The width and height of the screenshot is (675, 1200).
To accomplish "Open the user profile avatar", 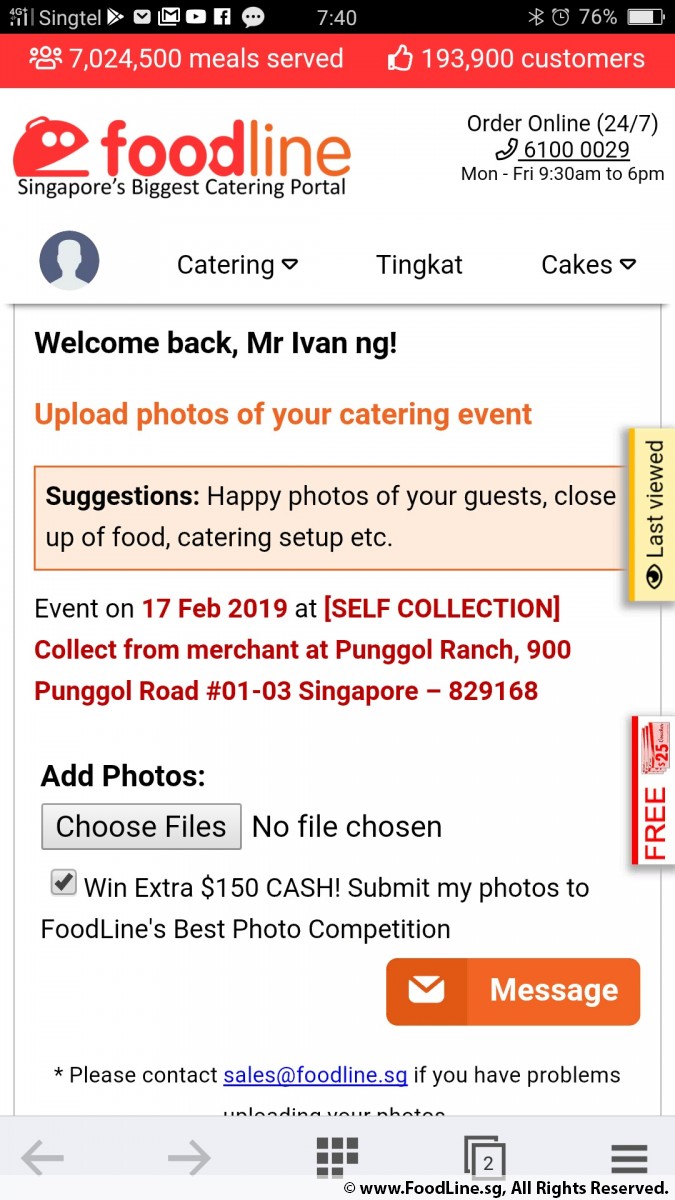I will (69, 261).
